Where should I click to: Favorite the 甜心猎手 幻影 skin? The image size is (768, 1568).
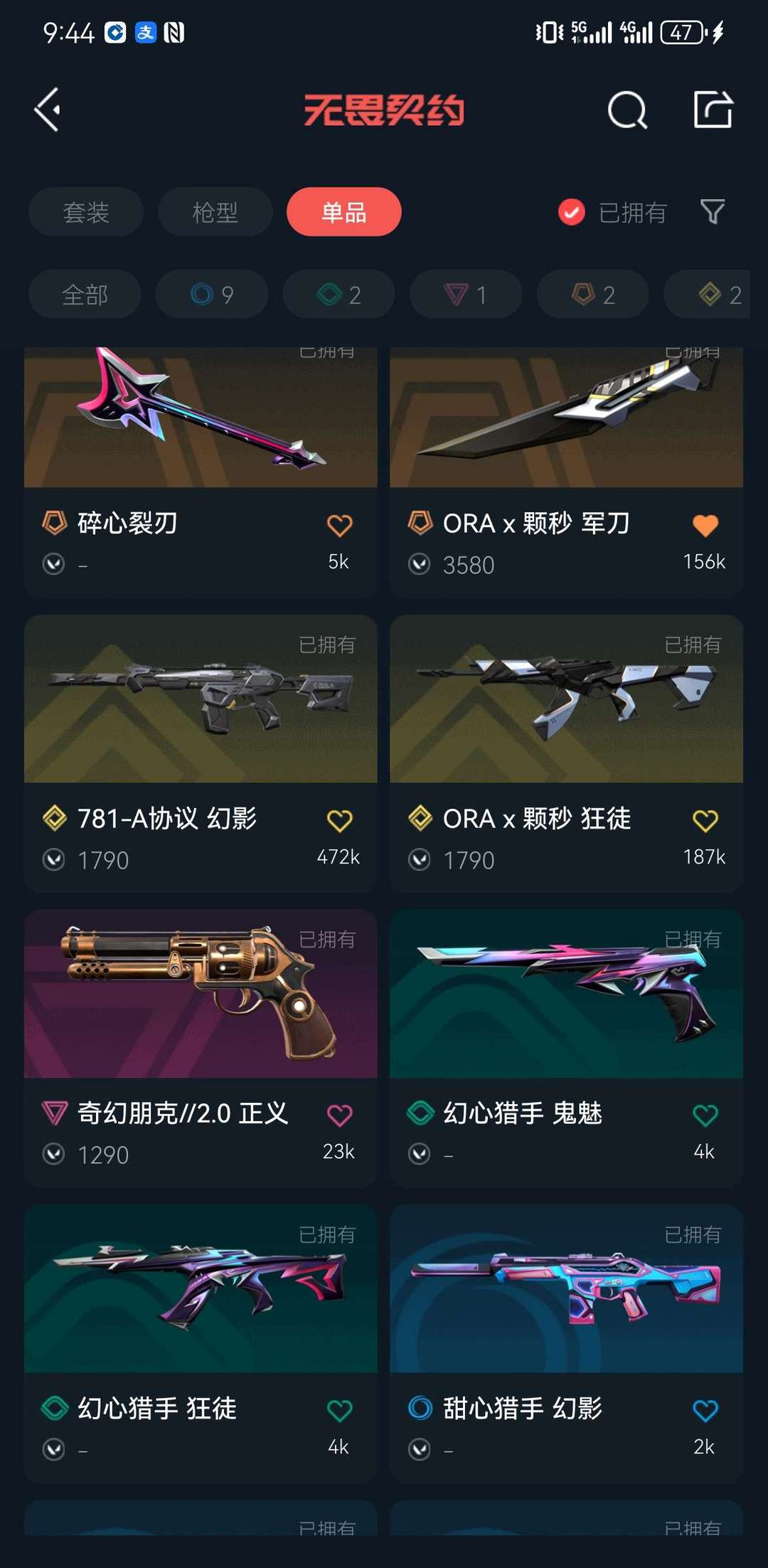(x=705, y=1411)
